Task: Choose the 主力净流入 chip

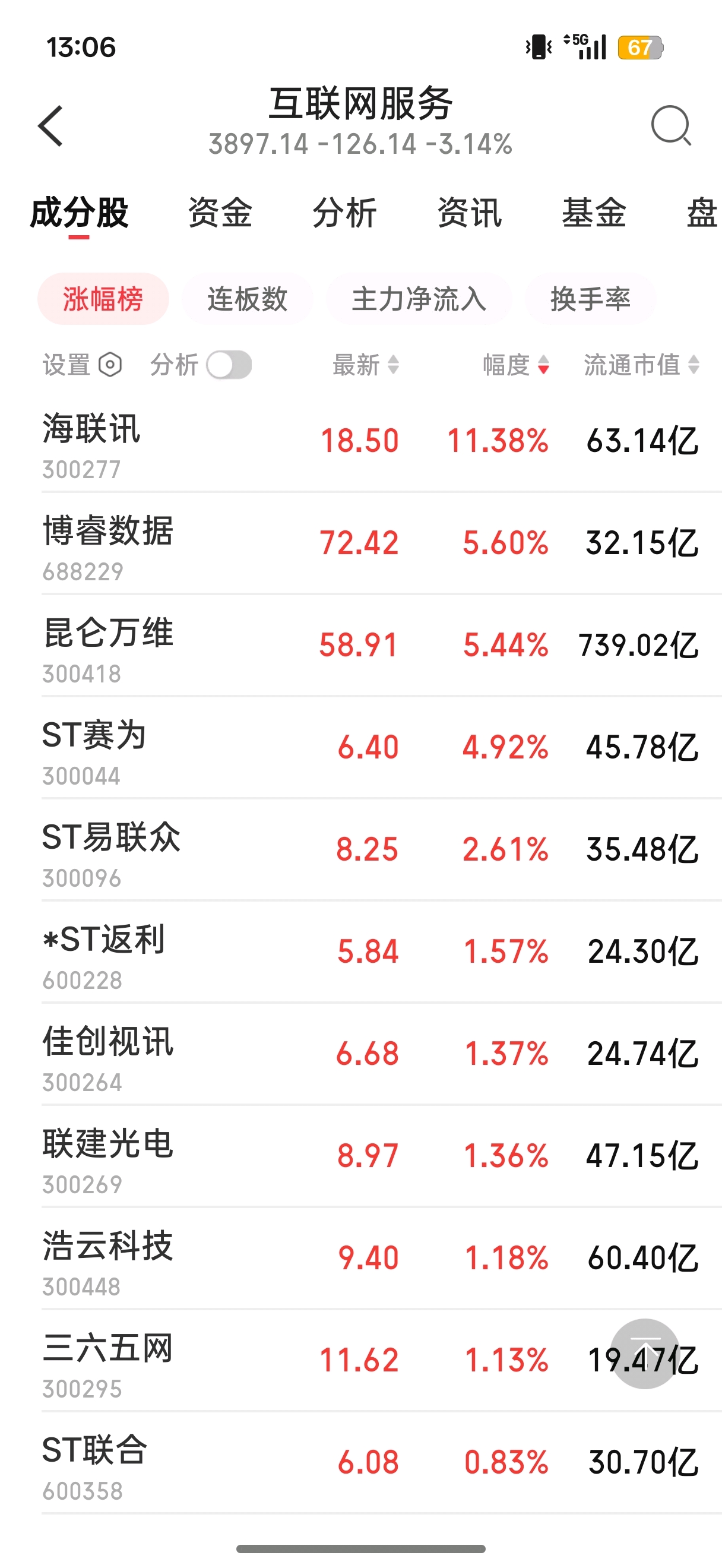Action: pyautogui.click(x=419, y=299)
